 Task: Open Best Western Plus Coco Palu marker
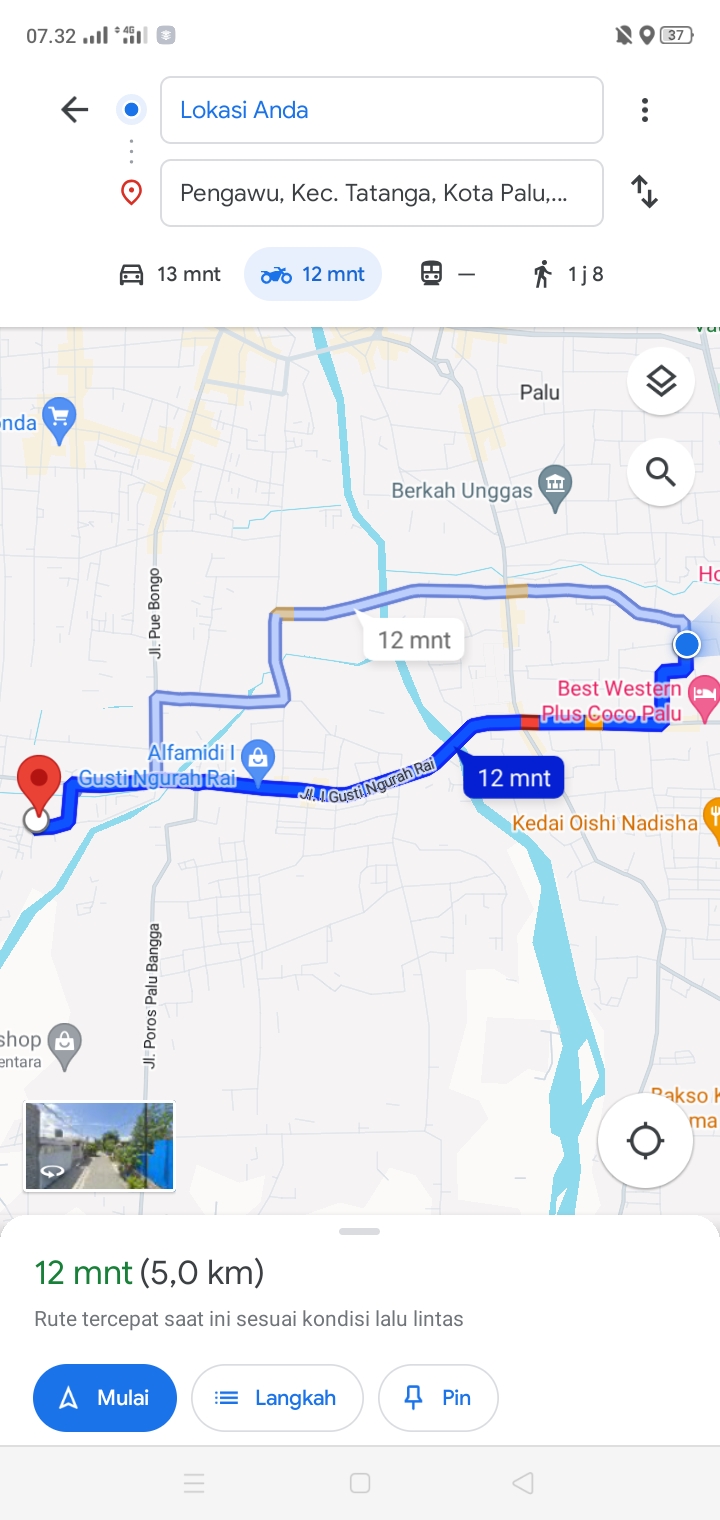pyautogui.click(x=705, y=691)
